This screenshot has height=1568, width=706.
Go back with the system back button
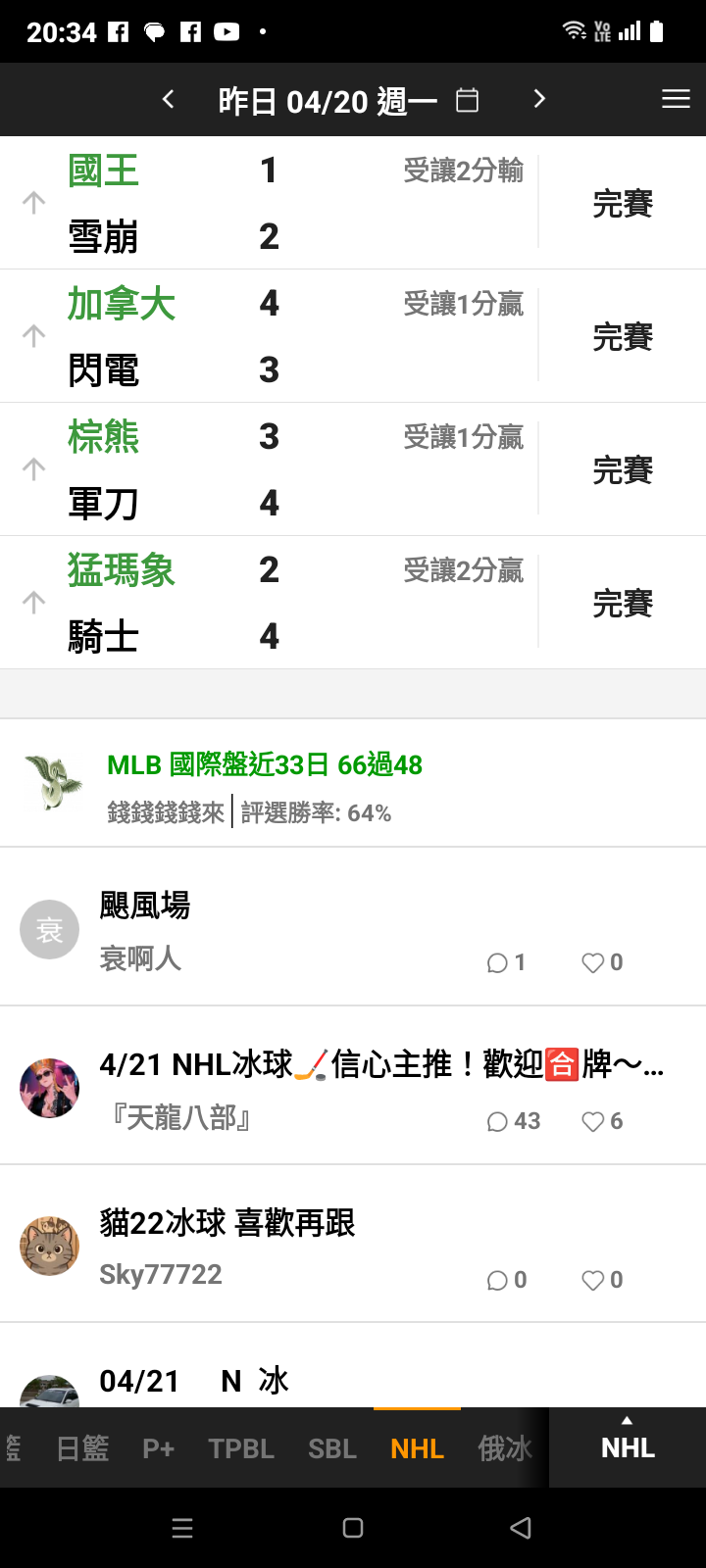(521, 1528)
